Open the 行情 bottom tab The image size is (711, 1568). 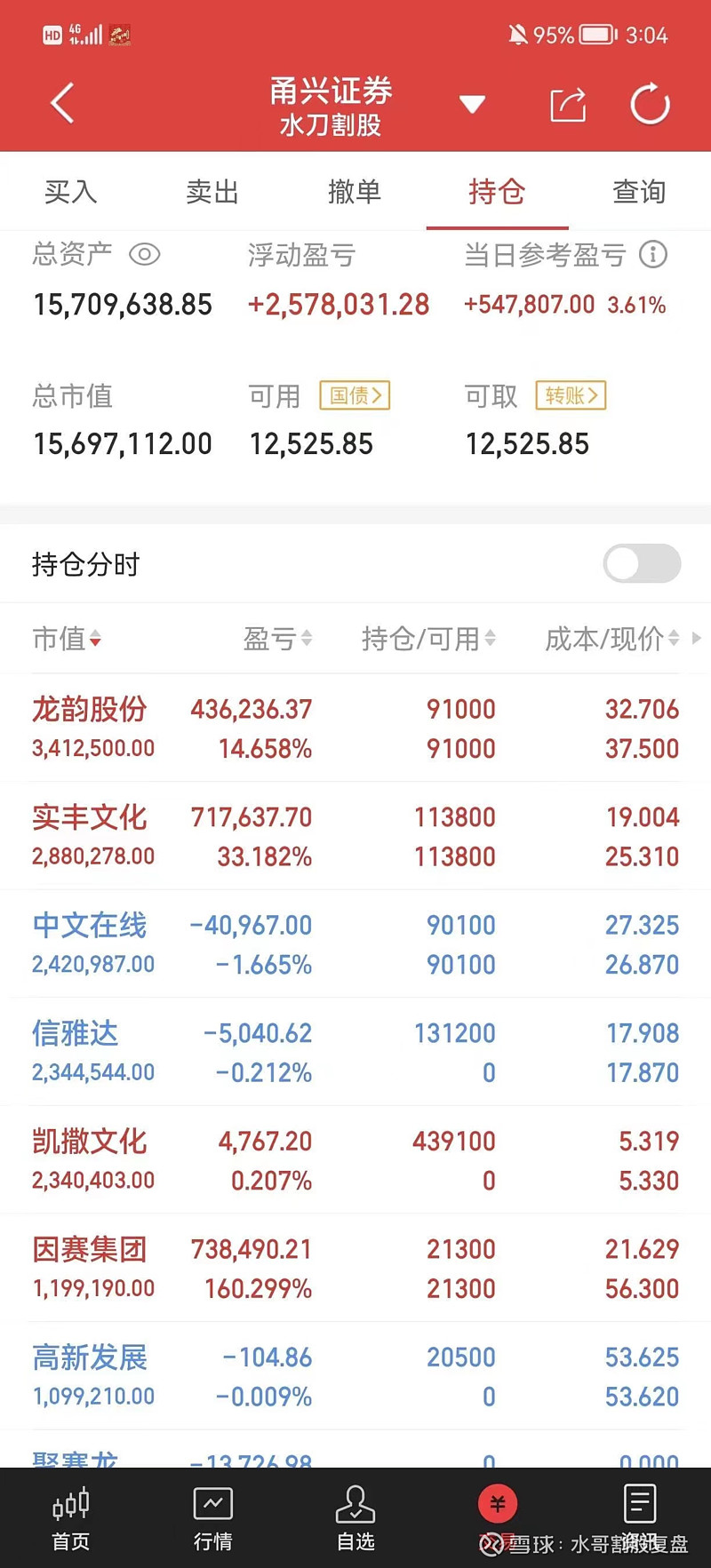(213, 1519)
